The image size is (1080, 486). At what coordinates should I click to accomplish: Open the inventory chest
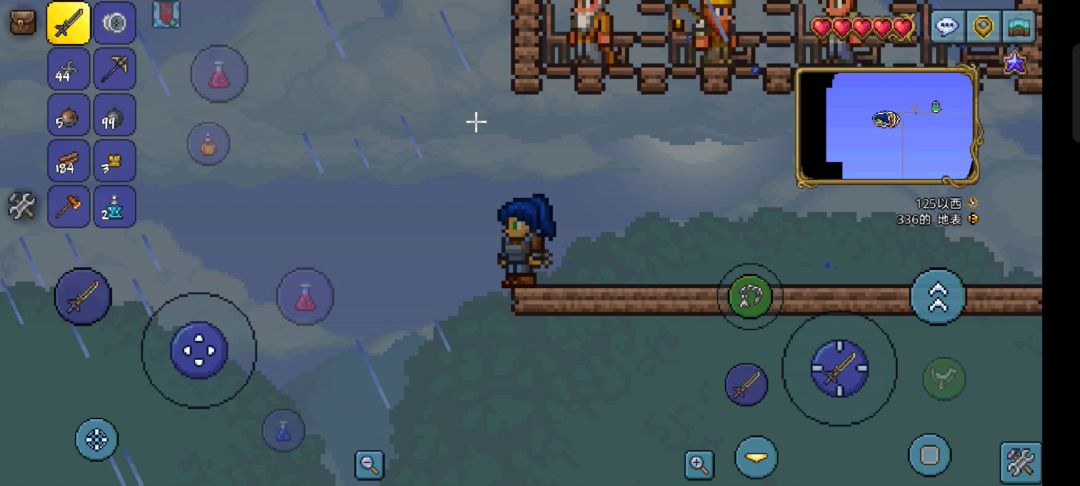(22, 22)
